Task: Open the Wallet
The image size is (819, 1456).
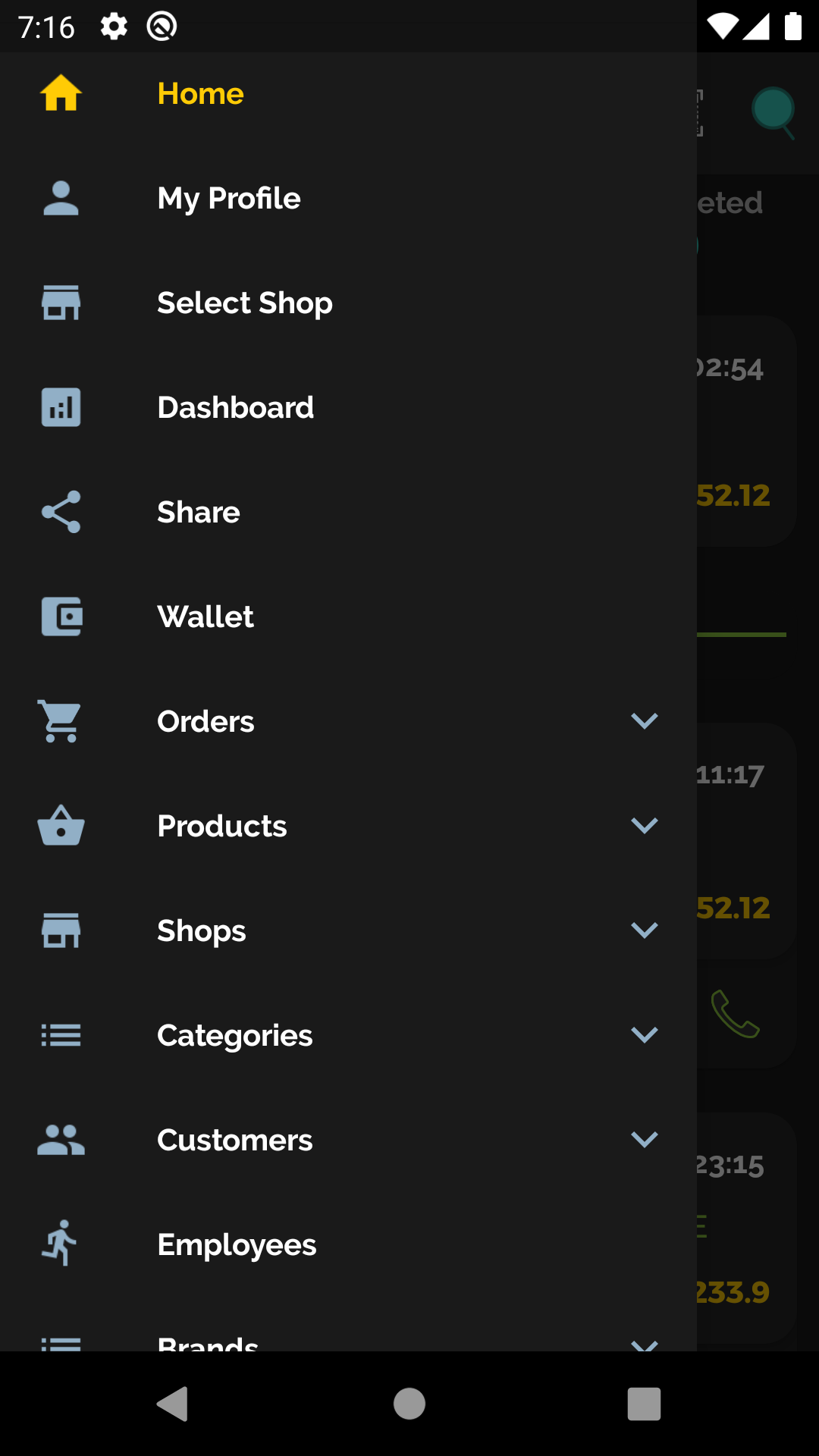Action: (x=206, y=617)
